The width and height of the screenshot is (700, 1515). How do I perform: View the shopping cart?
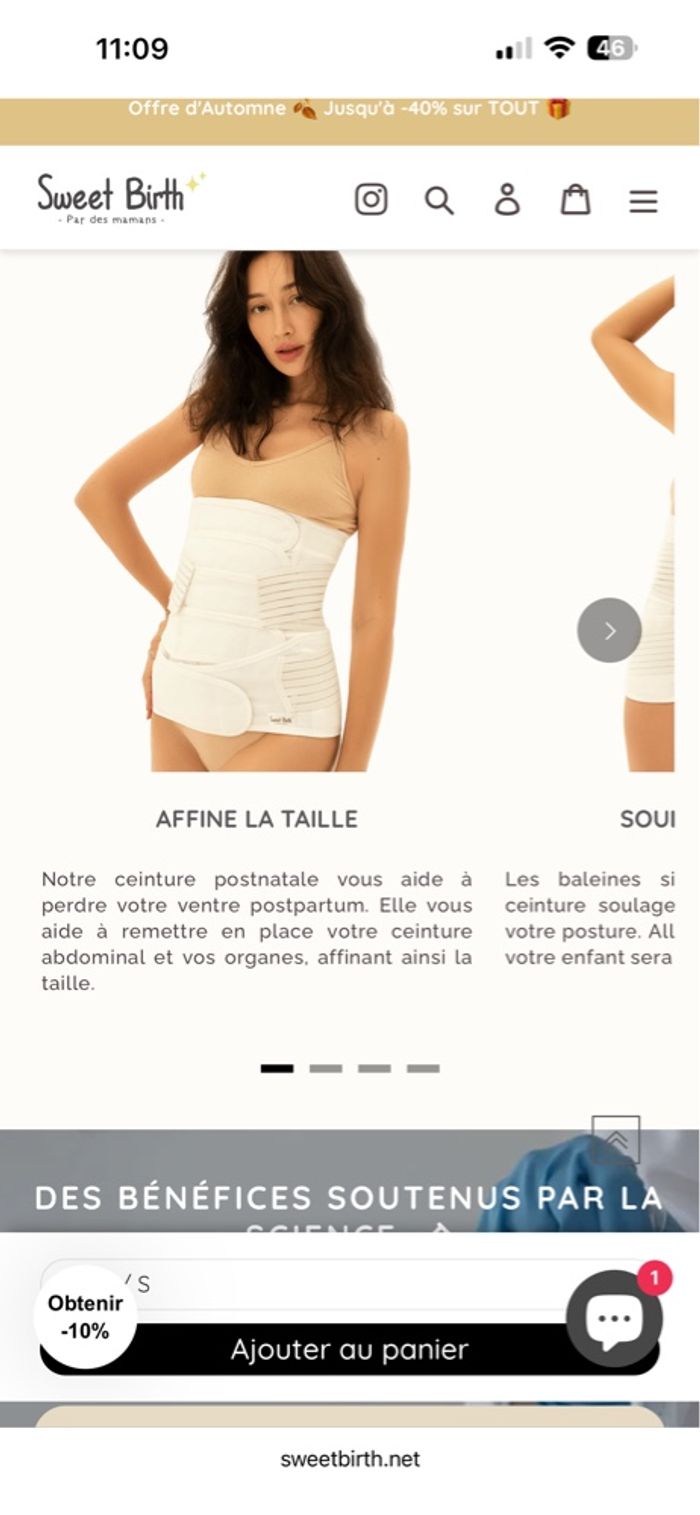(575, 200)
